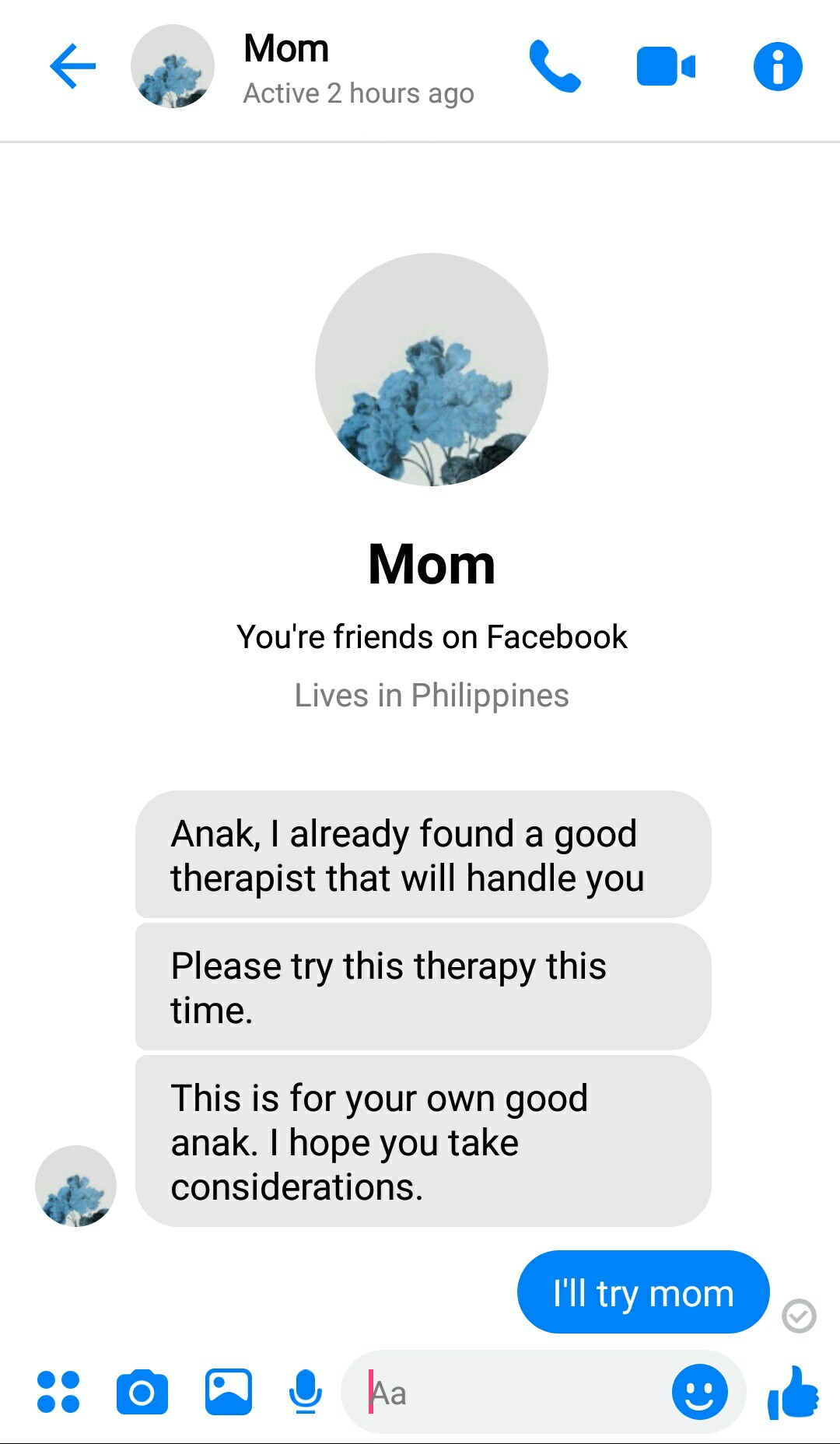Start a video call with Mom
Viewport: 840px width, 1444px height.
666,66
